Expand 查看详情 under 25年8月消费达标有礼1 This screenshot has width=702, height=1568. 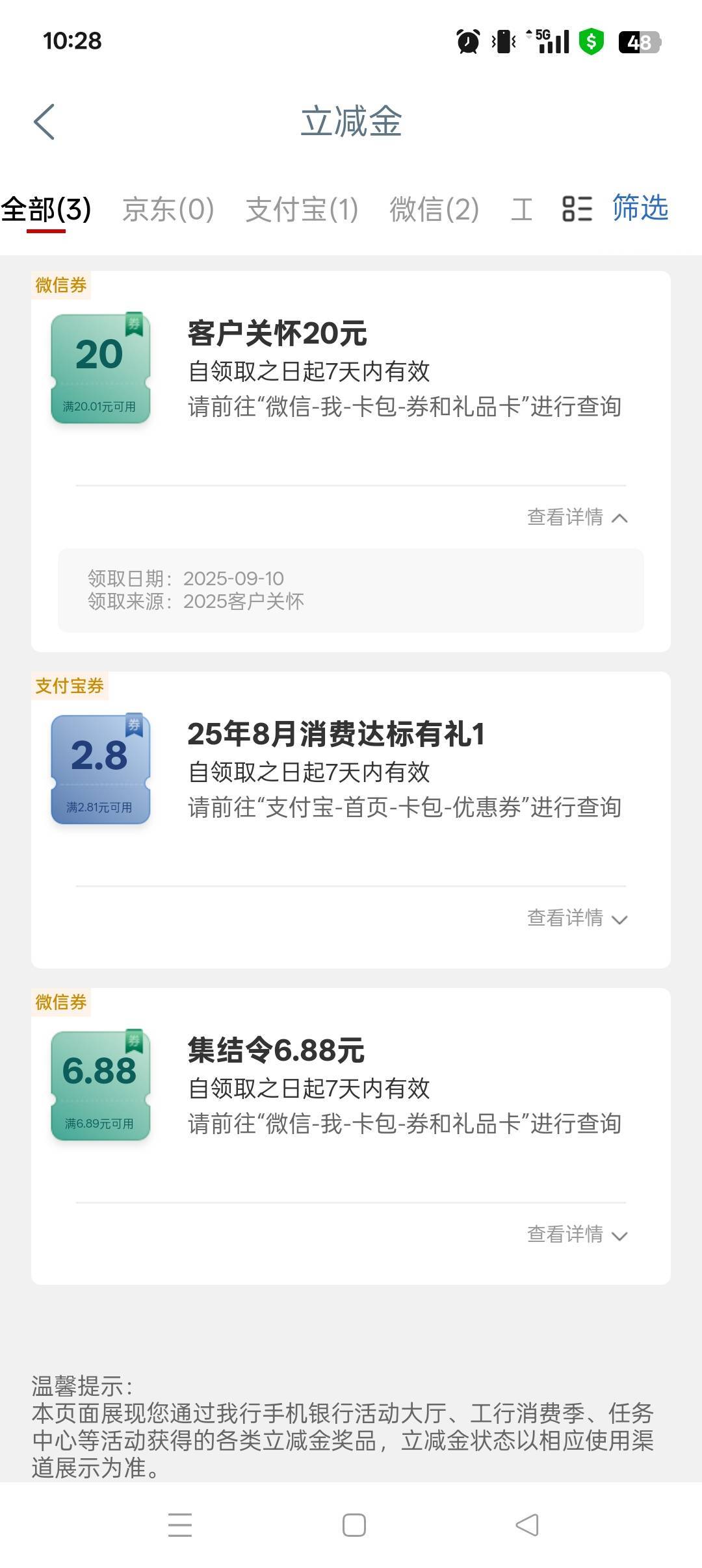(x=577, y=918)
